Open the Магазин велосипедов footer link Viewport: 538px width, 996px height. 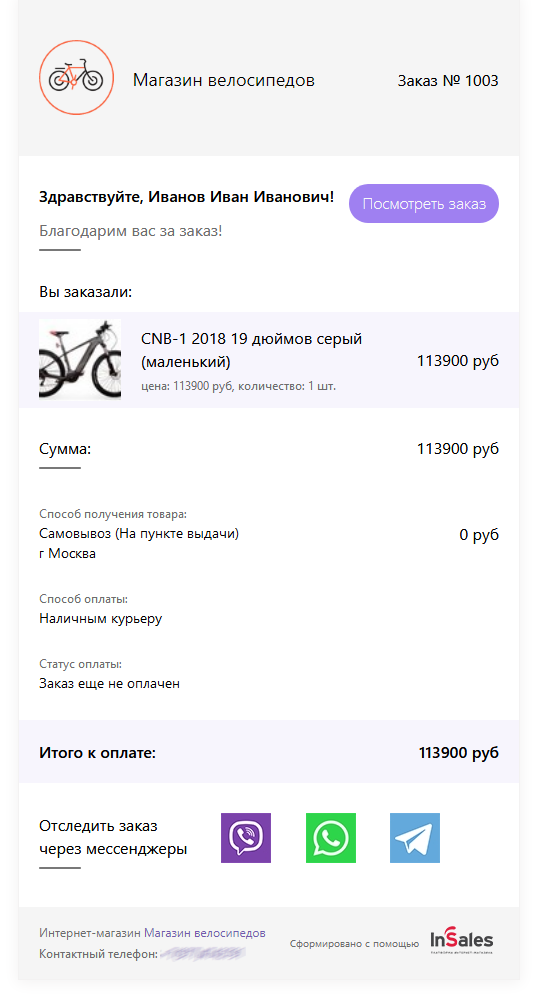point(205,932)
